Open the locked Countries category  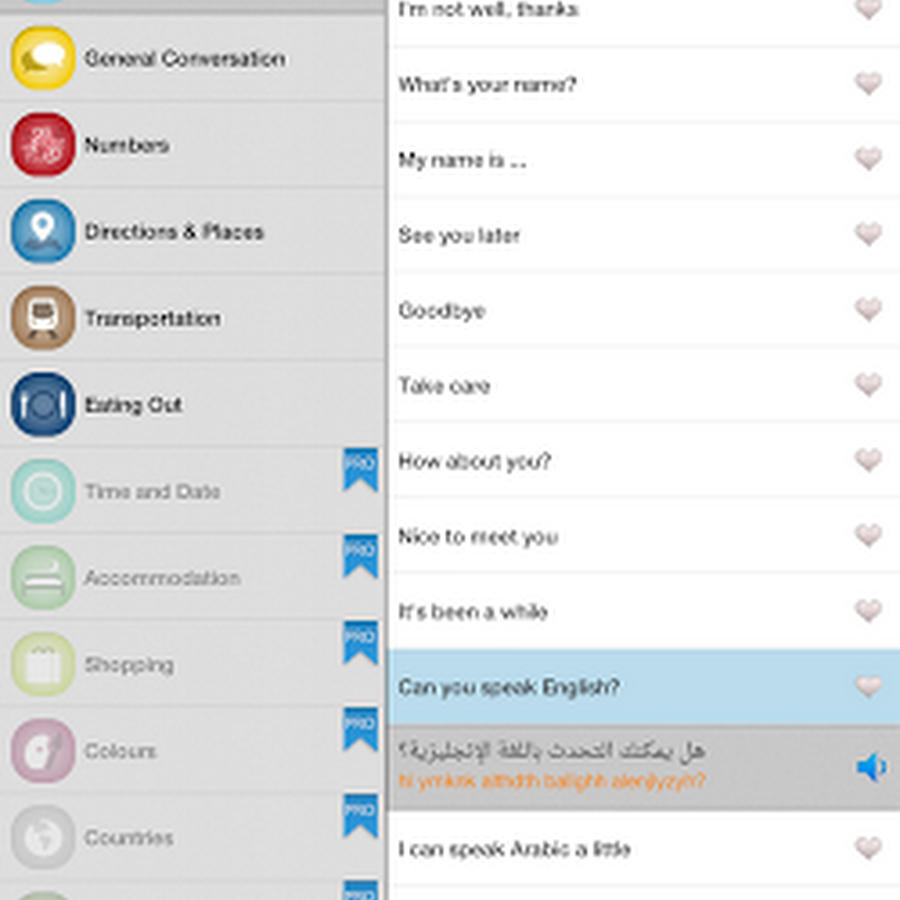(185, 838)
